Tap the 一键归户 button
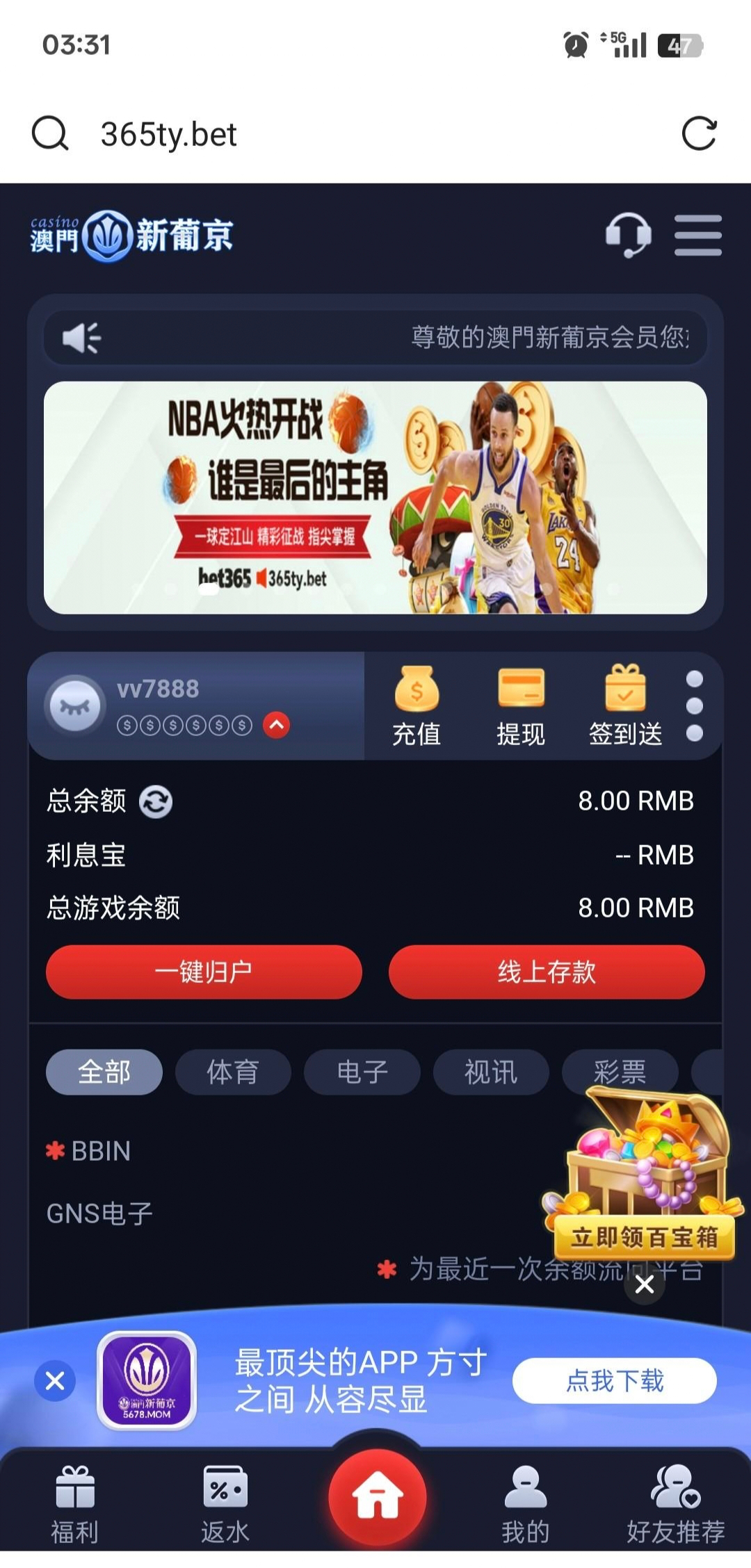The width and height of the screenshot is (751, 1568). [204, 972]
